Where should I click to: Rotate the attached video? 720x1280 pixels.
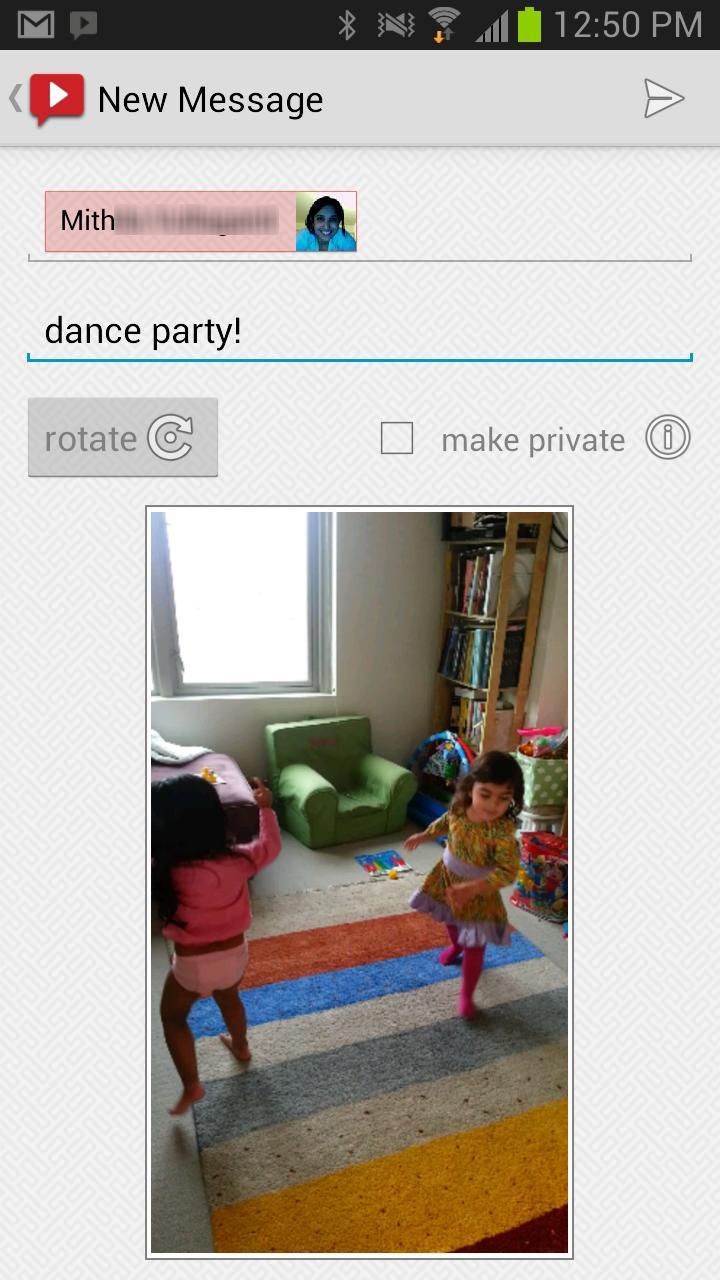point(123,438)
